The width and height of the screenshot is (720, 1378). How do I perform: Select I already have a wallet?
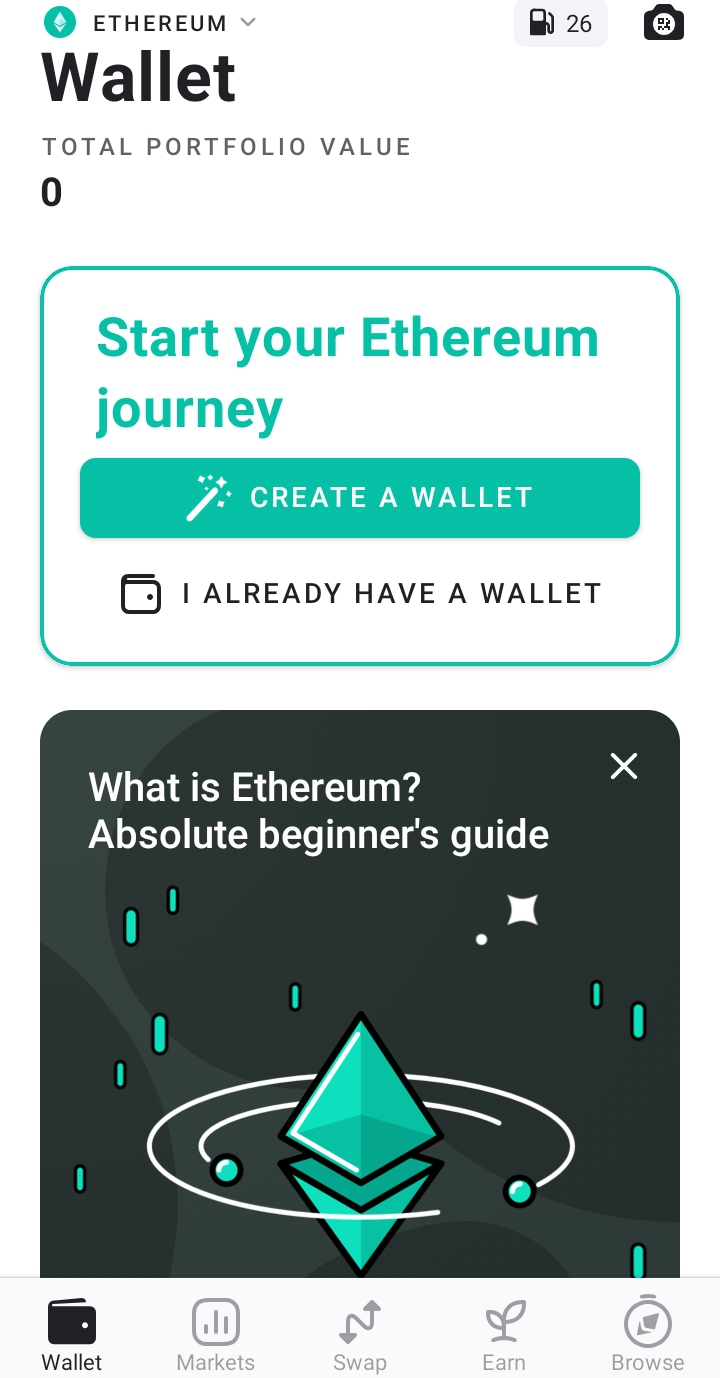(x=360, y=594)
